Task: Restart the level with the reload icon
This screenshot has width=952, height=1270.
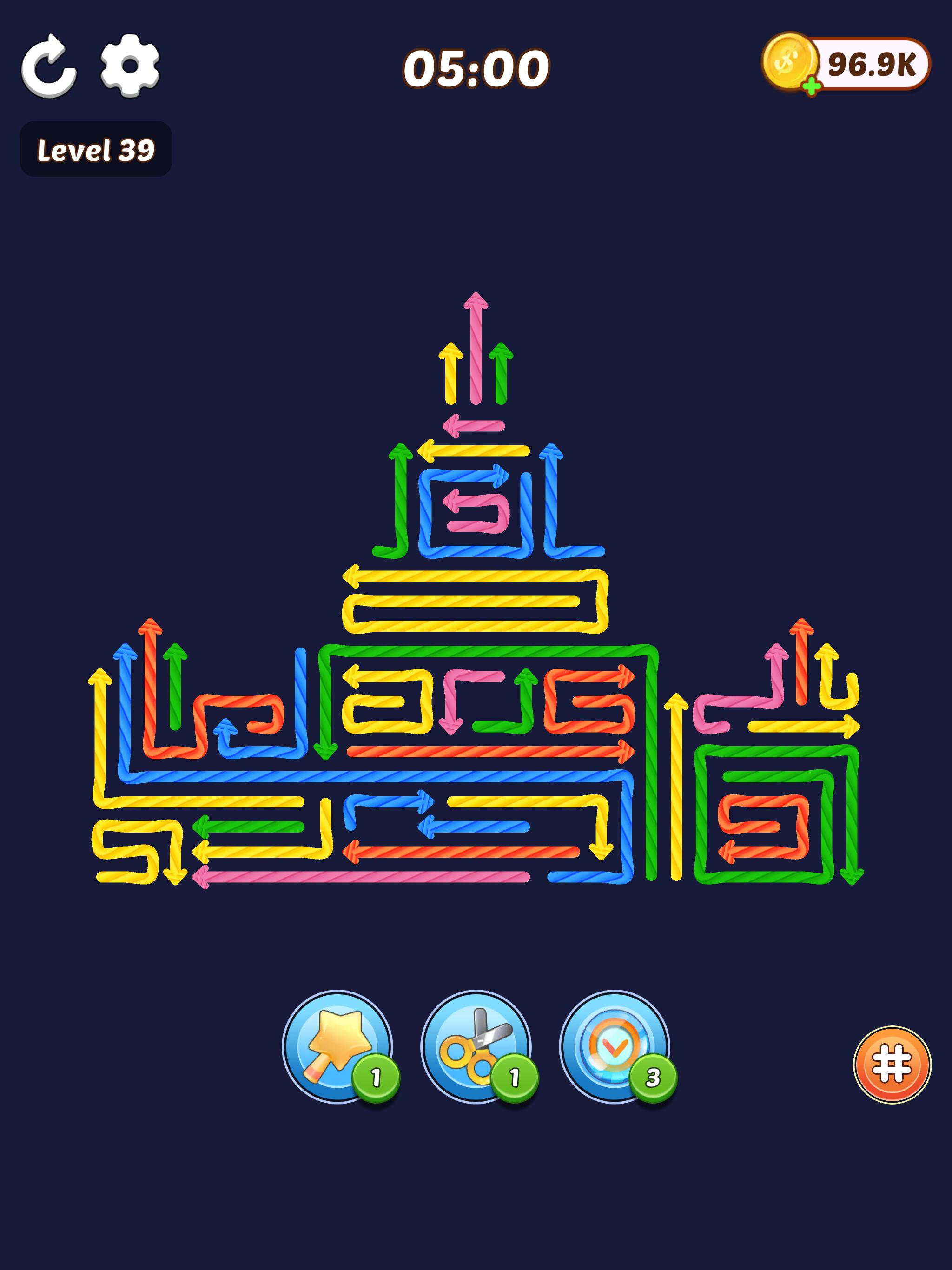Action: tap(49, 66)
